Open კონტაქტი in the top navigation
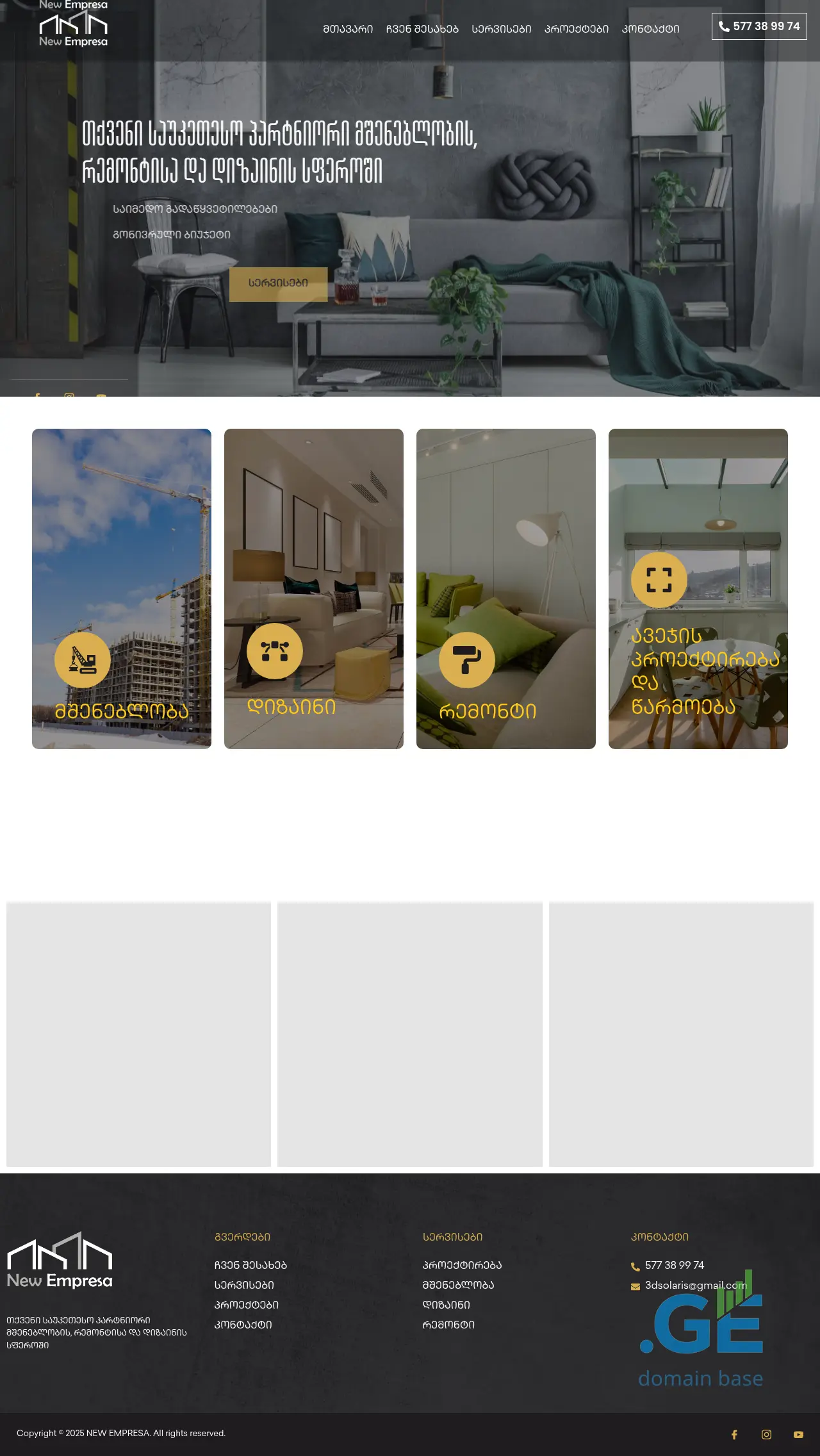820x1456 pixels. coord(651,29)
